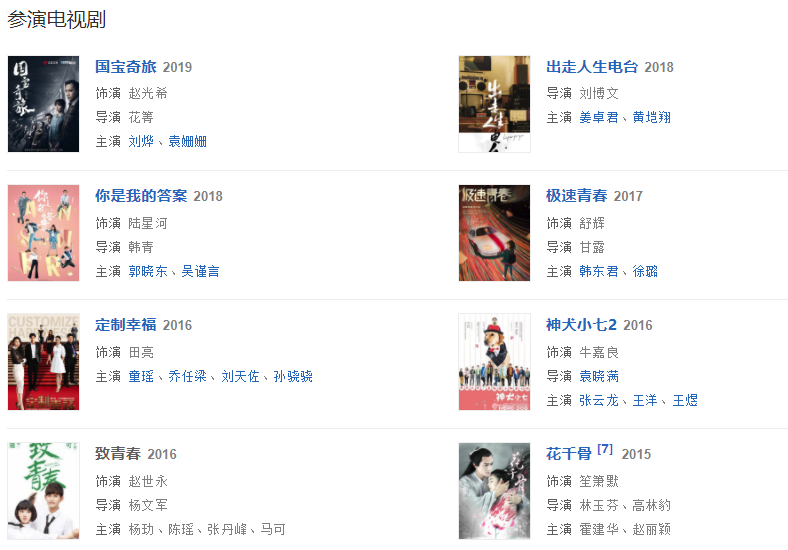Open the 出走人生电台 title link
Image resolution: width=788 pixels, height=550 pixels.
[591, 67]
